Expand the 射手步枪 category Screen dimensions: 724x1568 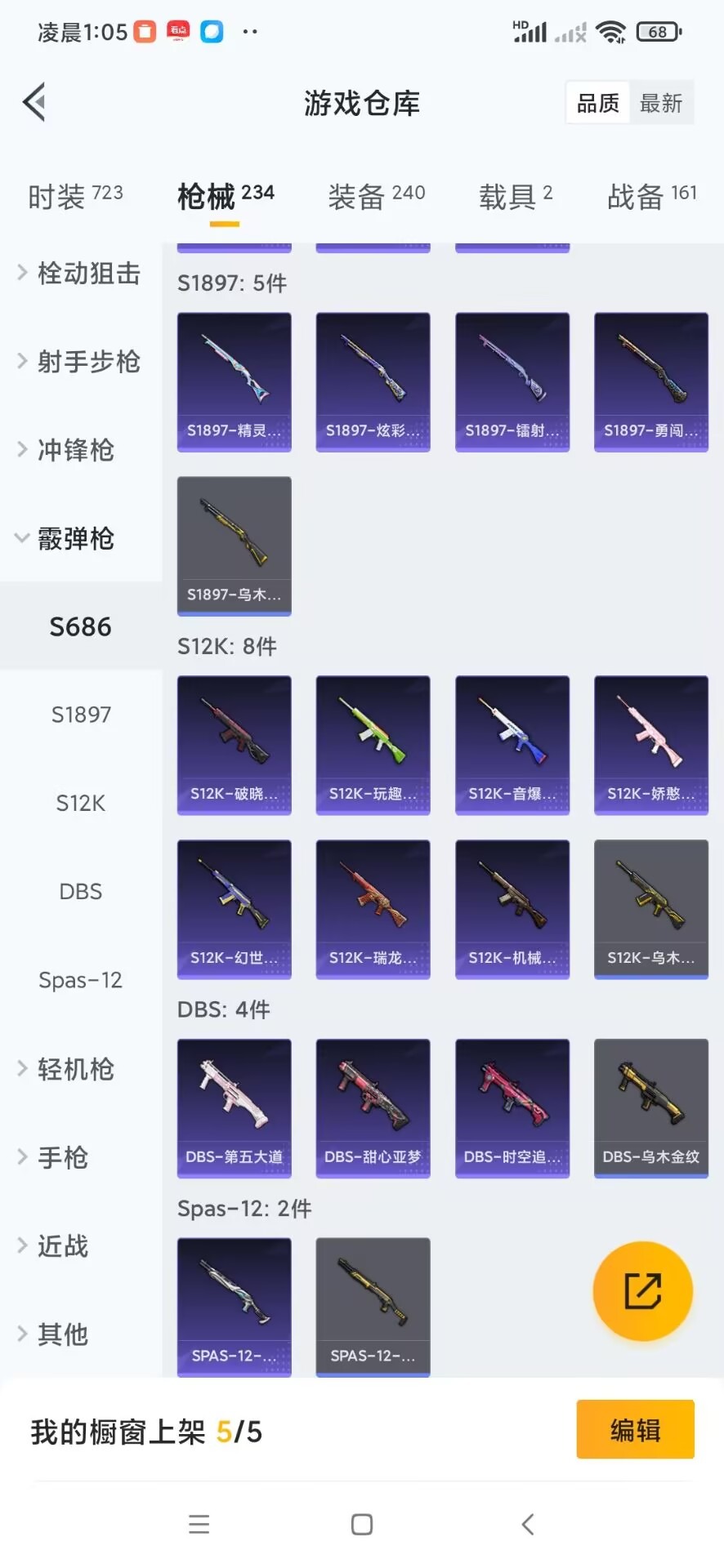pyautogui.click(x=79, y=362)
